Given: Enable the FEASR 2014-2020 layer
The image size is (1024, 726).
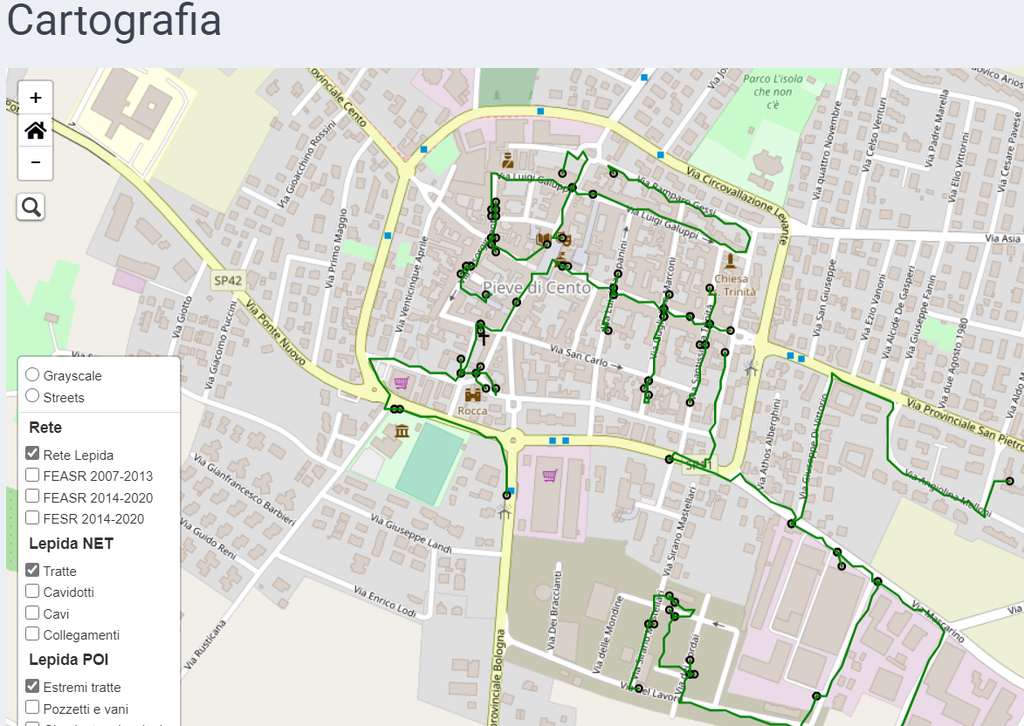Looking at the screenshot, I should (x=32, y=496).
